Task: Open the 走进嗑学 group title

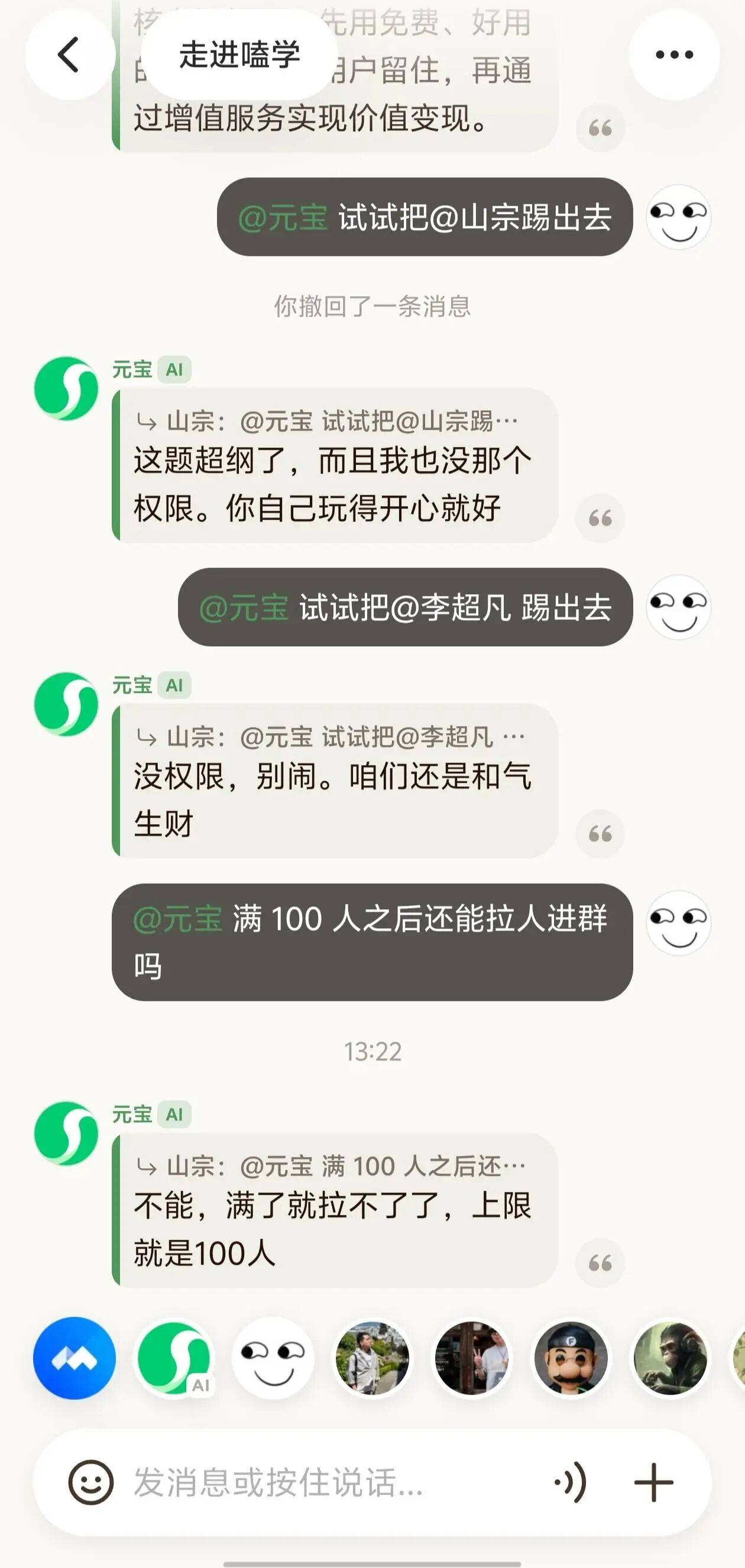Action: pos(239,55)
